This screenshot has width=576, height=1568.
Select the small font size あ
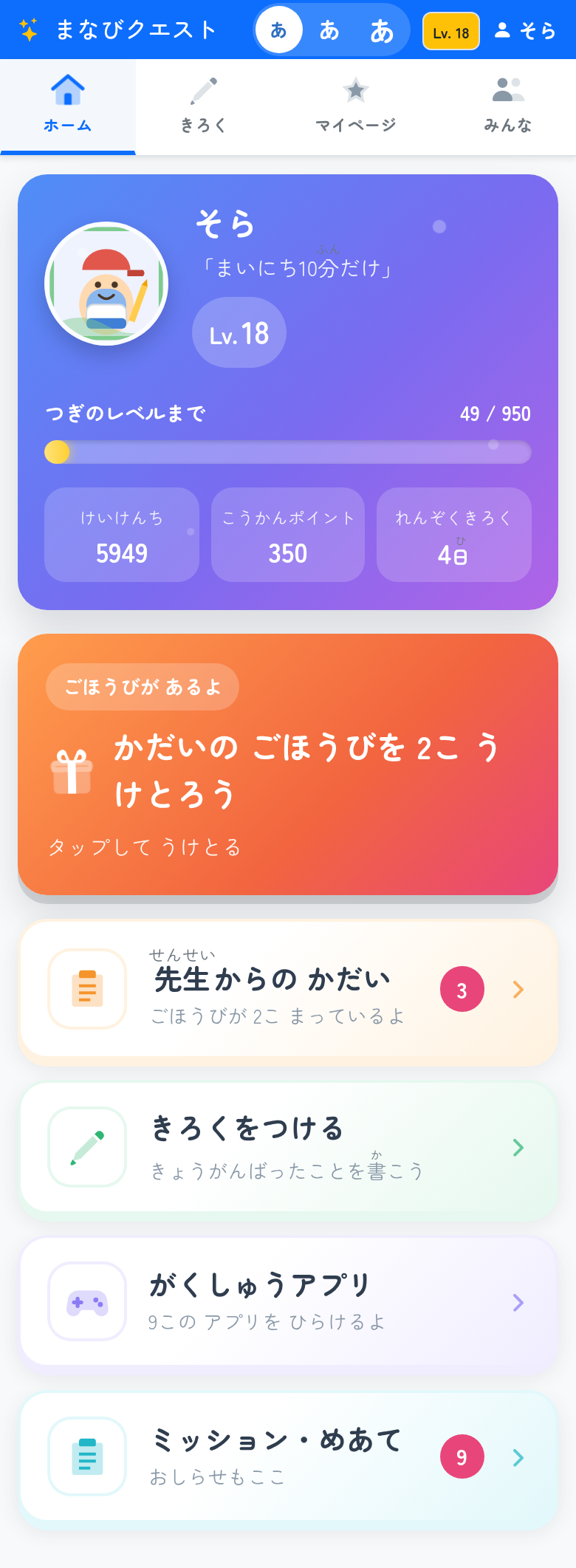(x=278, y=30)
